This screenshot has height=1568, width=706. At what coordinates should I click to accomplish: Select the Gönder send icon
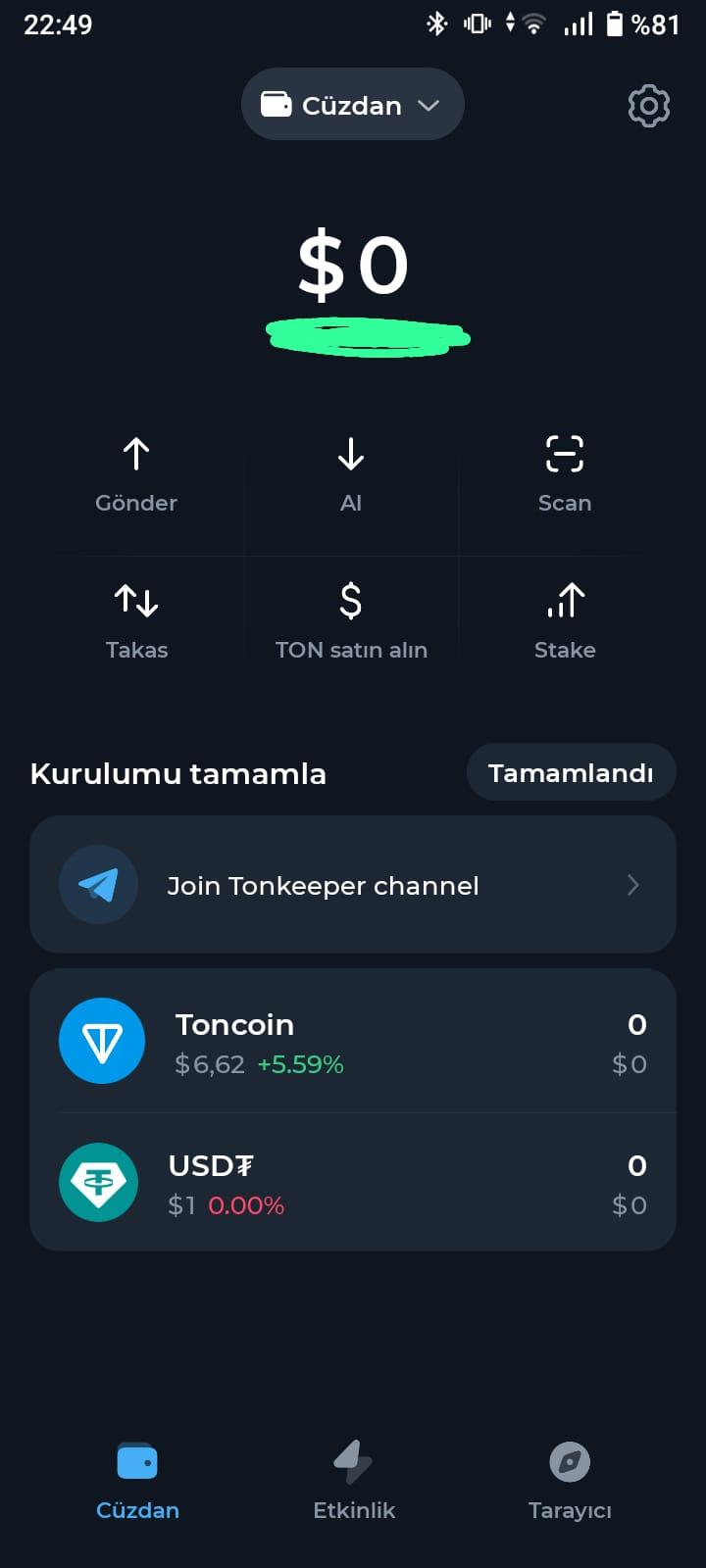(135, 453)
